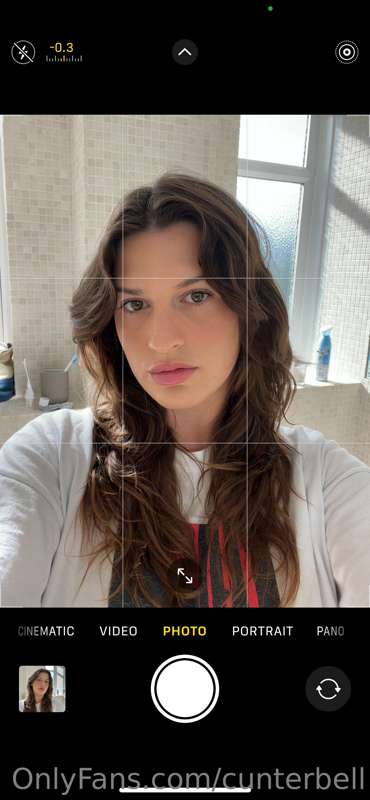
Task: Take a photo with the shutter button
Action: point(185,689)
